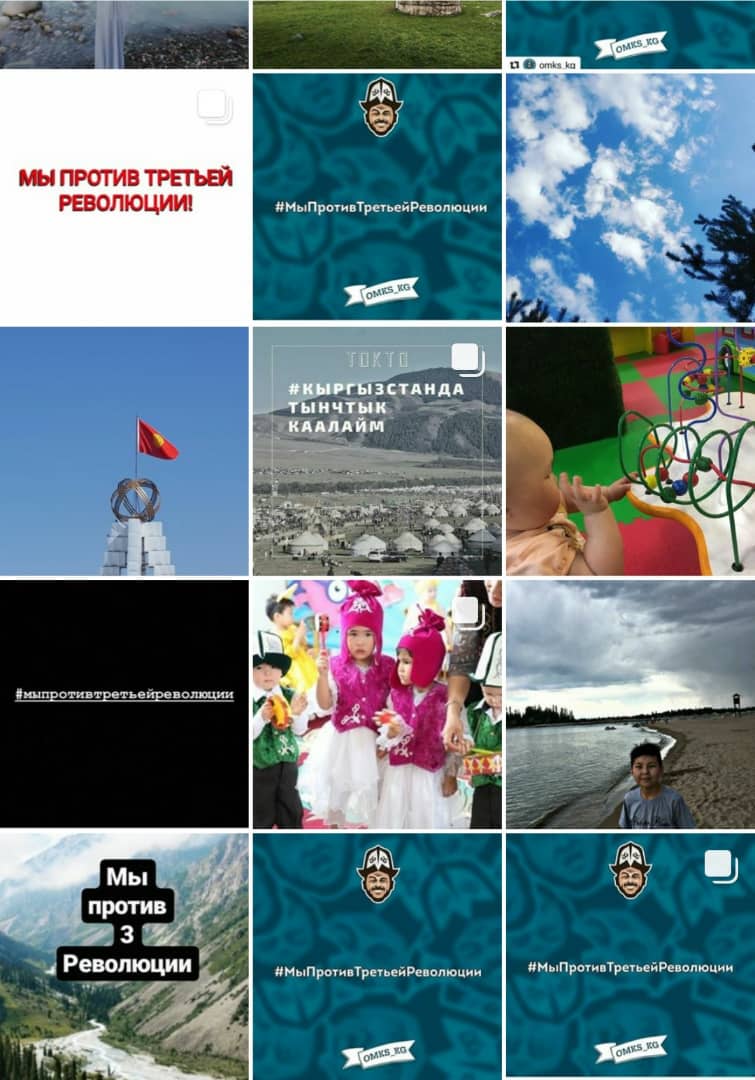
Task: Open the red text post 'Мы против третьей революции!'
Action: [124, 196]
